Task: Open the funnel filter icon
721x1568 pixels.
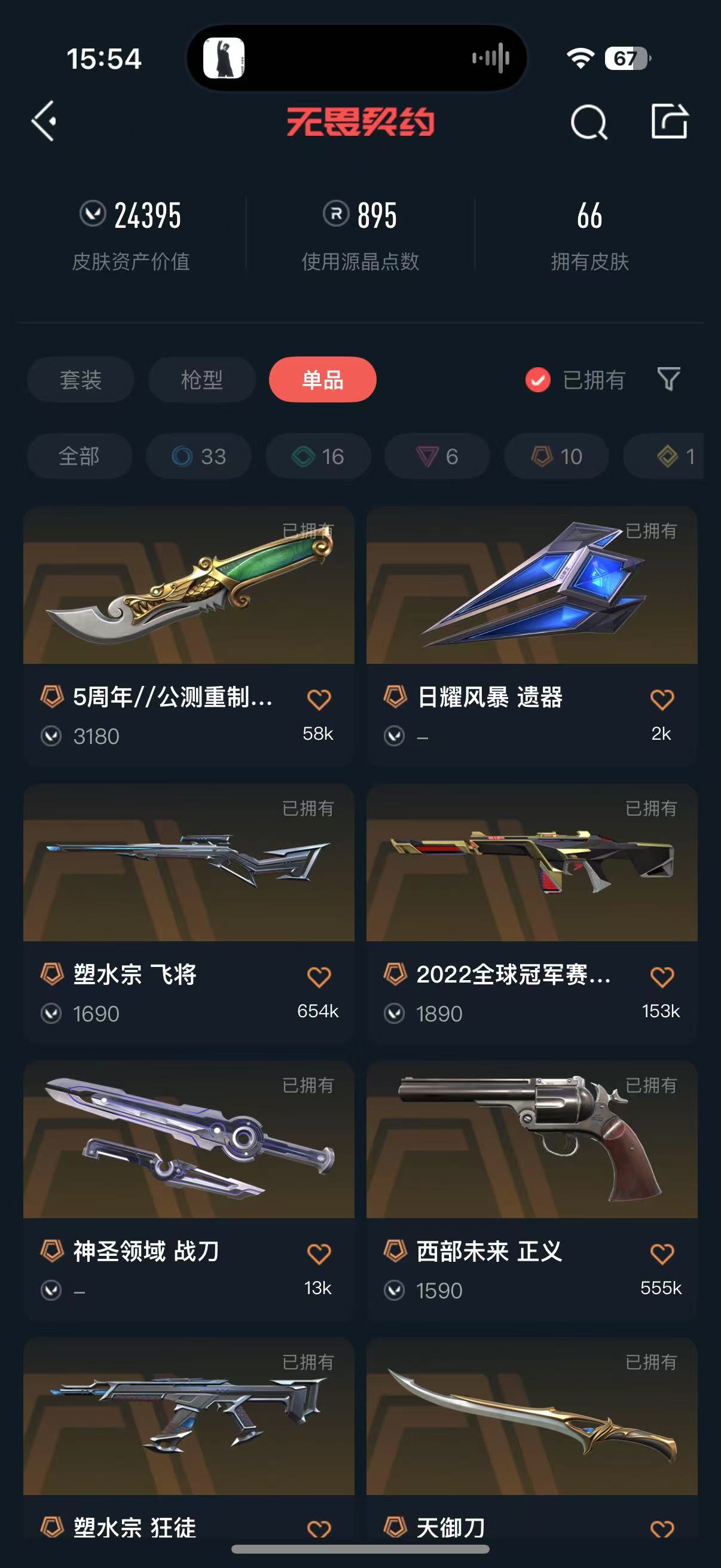Action: pyautogui.click(x=668, y=379)
